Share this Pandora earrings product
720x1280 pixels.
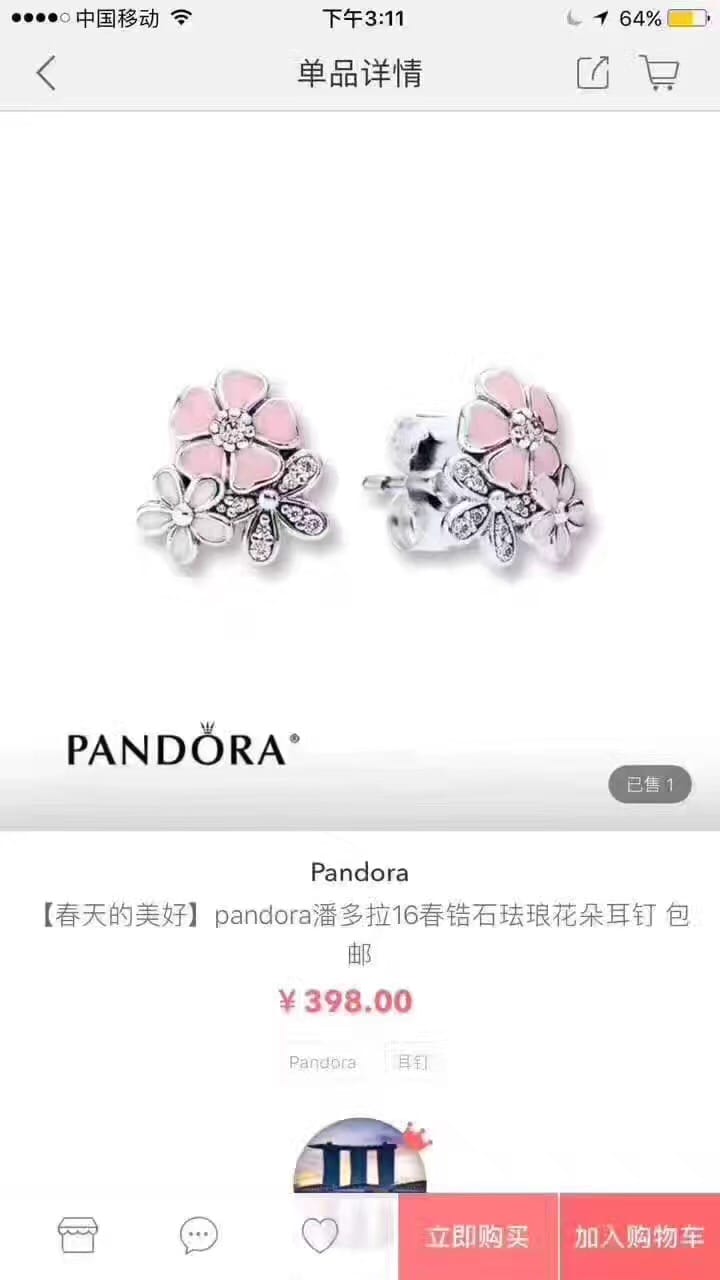(592, 73)
